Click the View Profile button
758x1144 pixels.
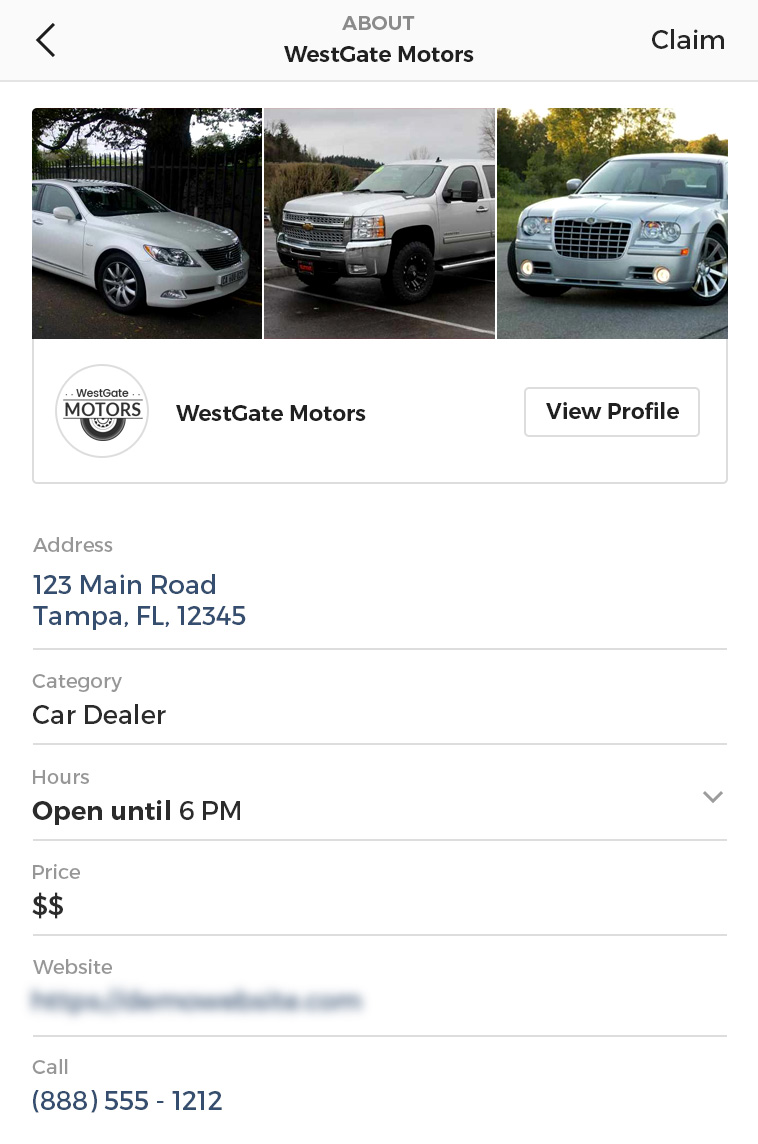point(611,411)
